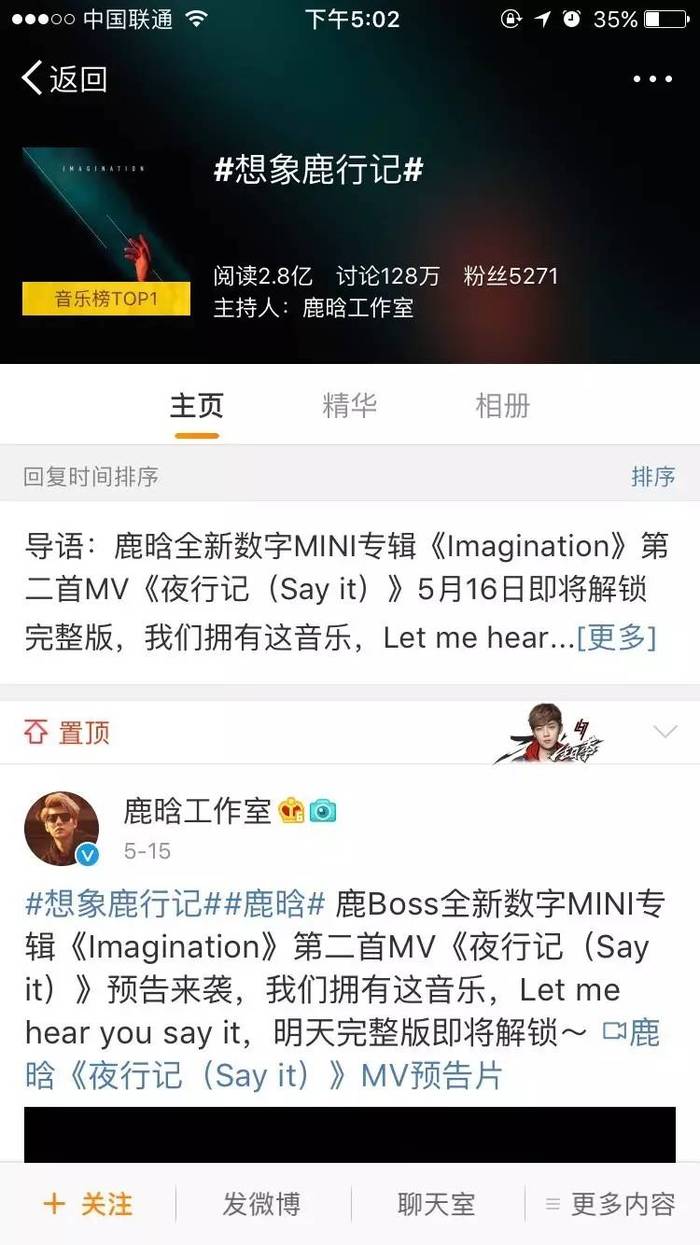This screenshot has height=1245, width=700.
Task: Select the 主页 tab
Action: (196, 406)
